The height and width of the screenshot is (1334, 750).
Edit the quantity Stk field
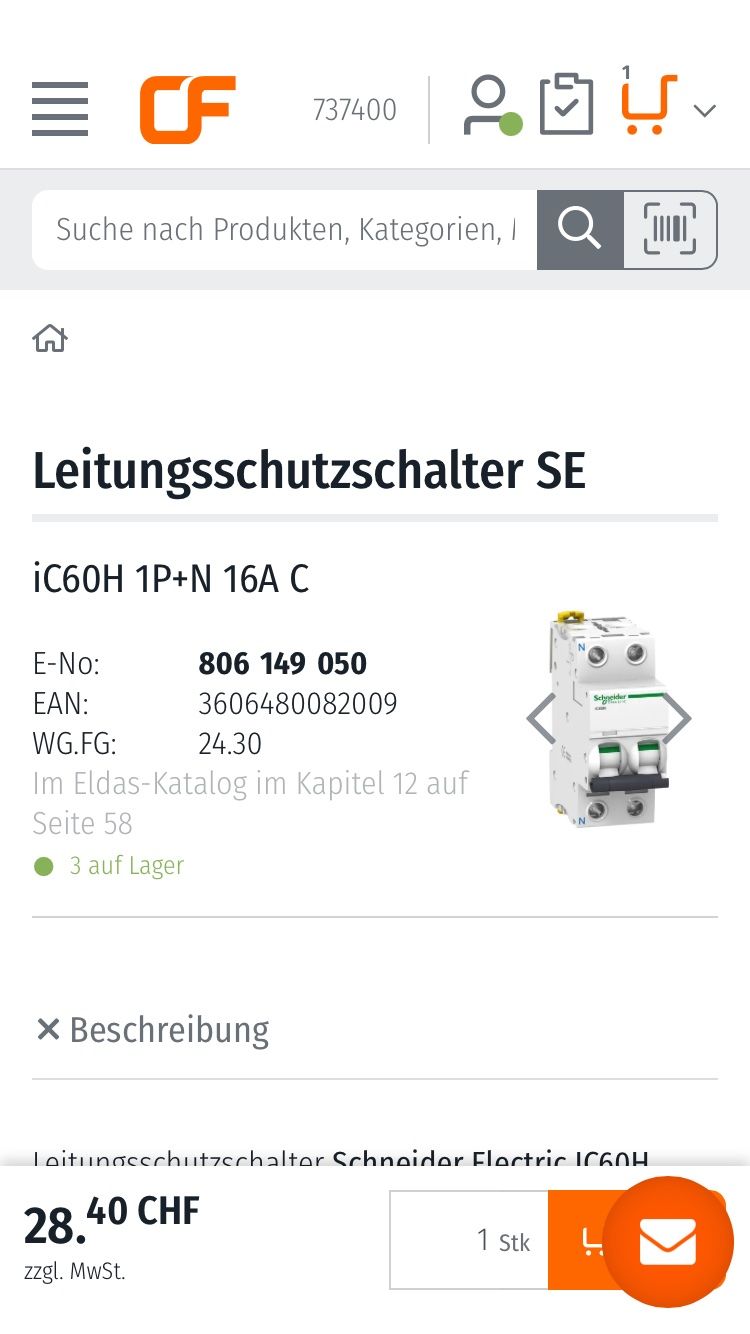point(468,1240)
